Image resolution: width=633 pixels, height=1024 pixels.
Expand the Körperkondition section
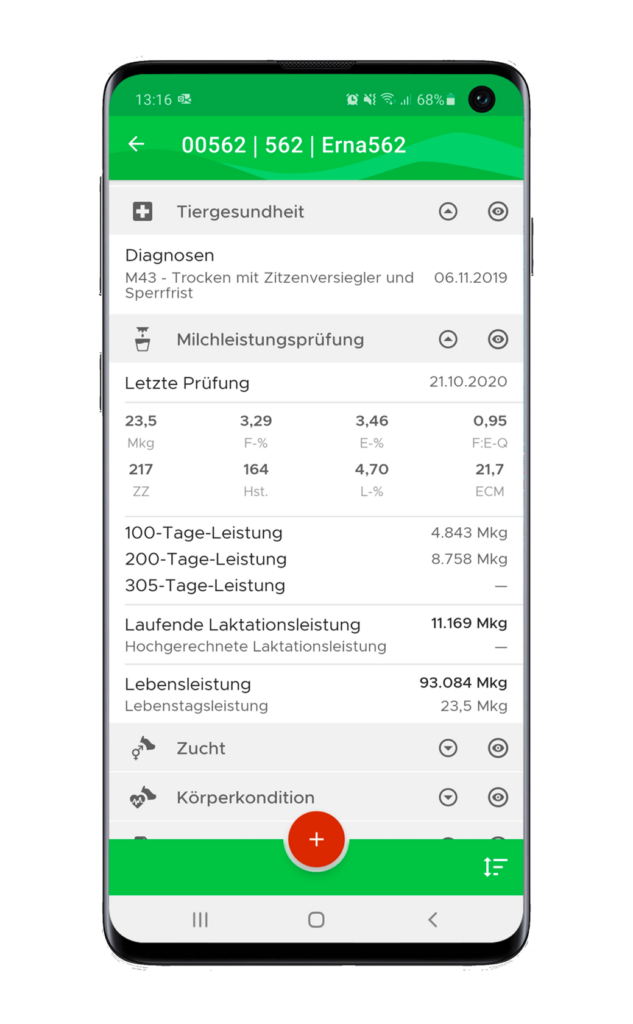(x=448, y=797)
